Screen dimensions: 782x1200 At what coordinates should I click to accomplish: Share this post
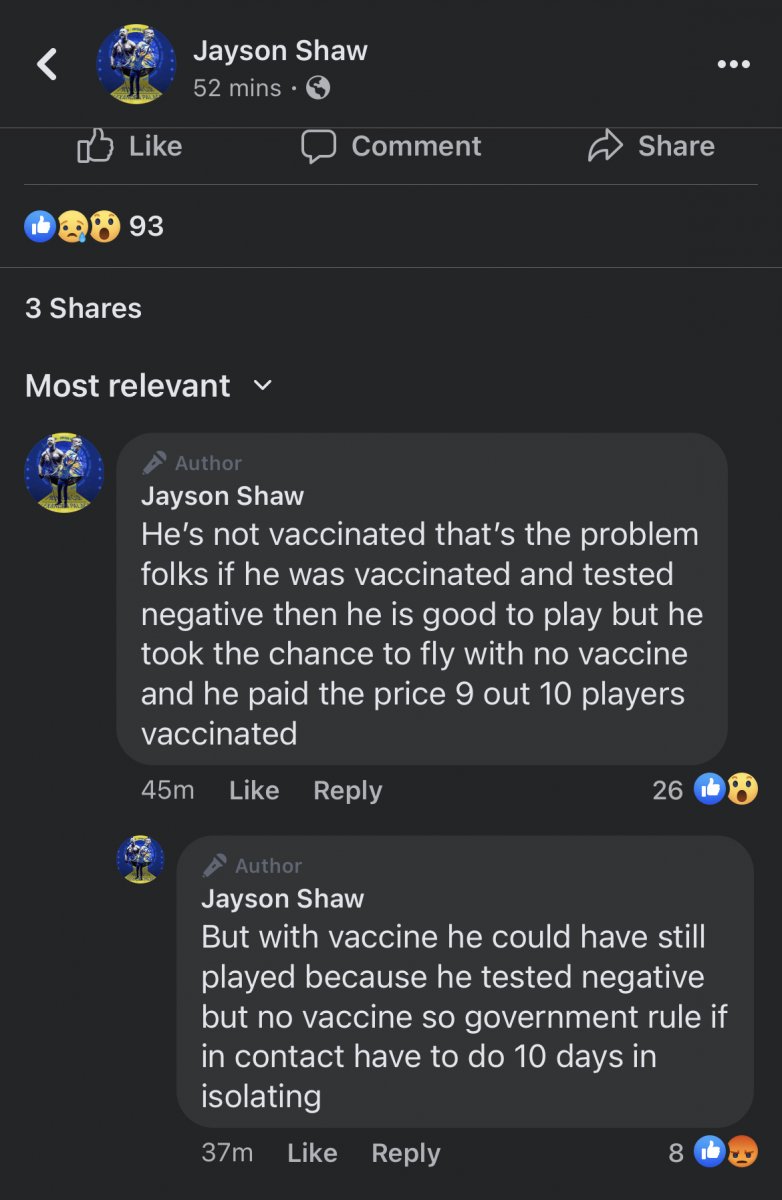[x=651, y=147]
